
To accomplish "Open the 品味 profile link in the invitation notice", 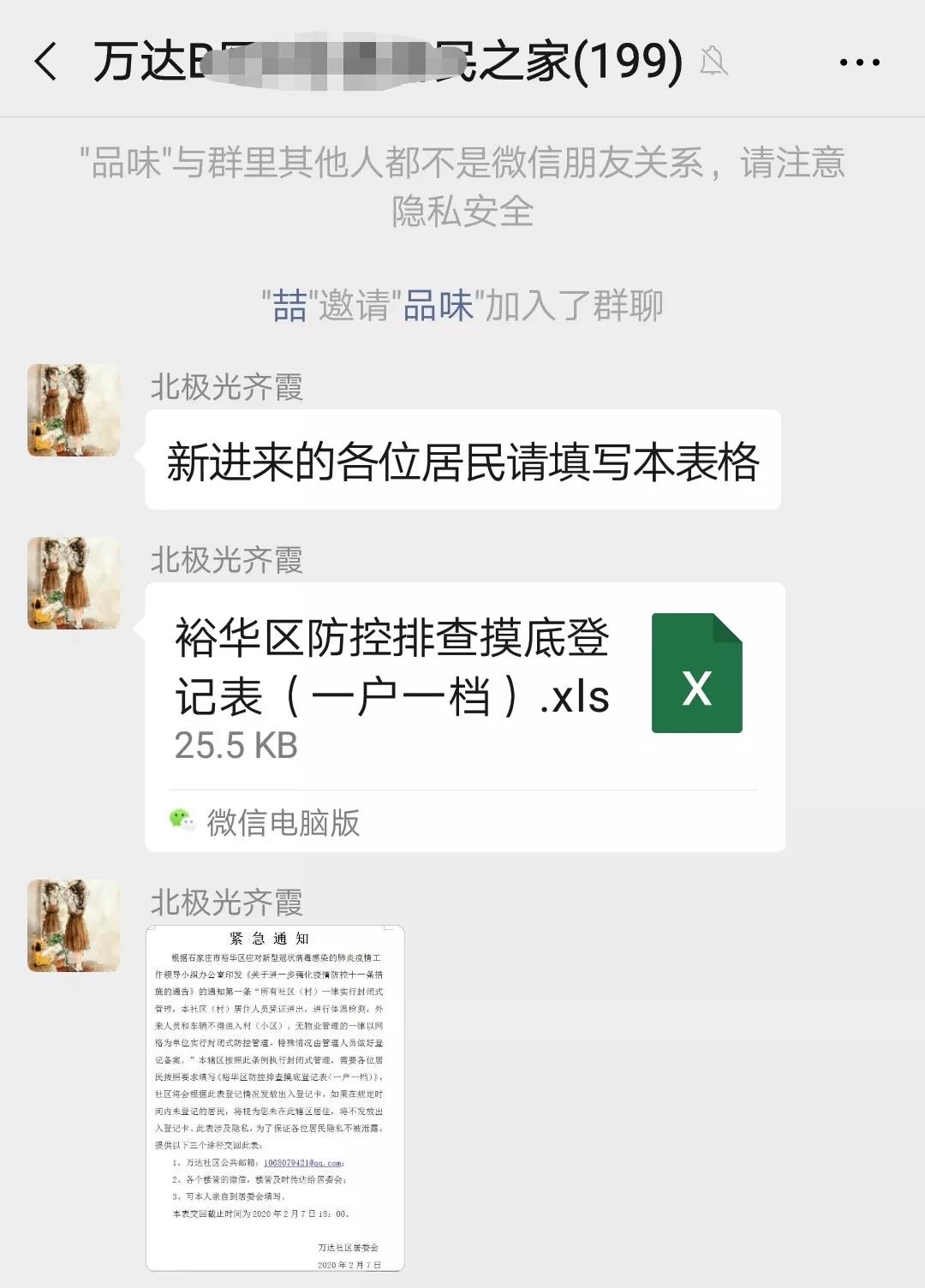I will (438, 306).
